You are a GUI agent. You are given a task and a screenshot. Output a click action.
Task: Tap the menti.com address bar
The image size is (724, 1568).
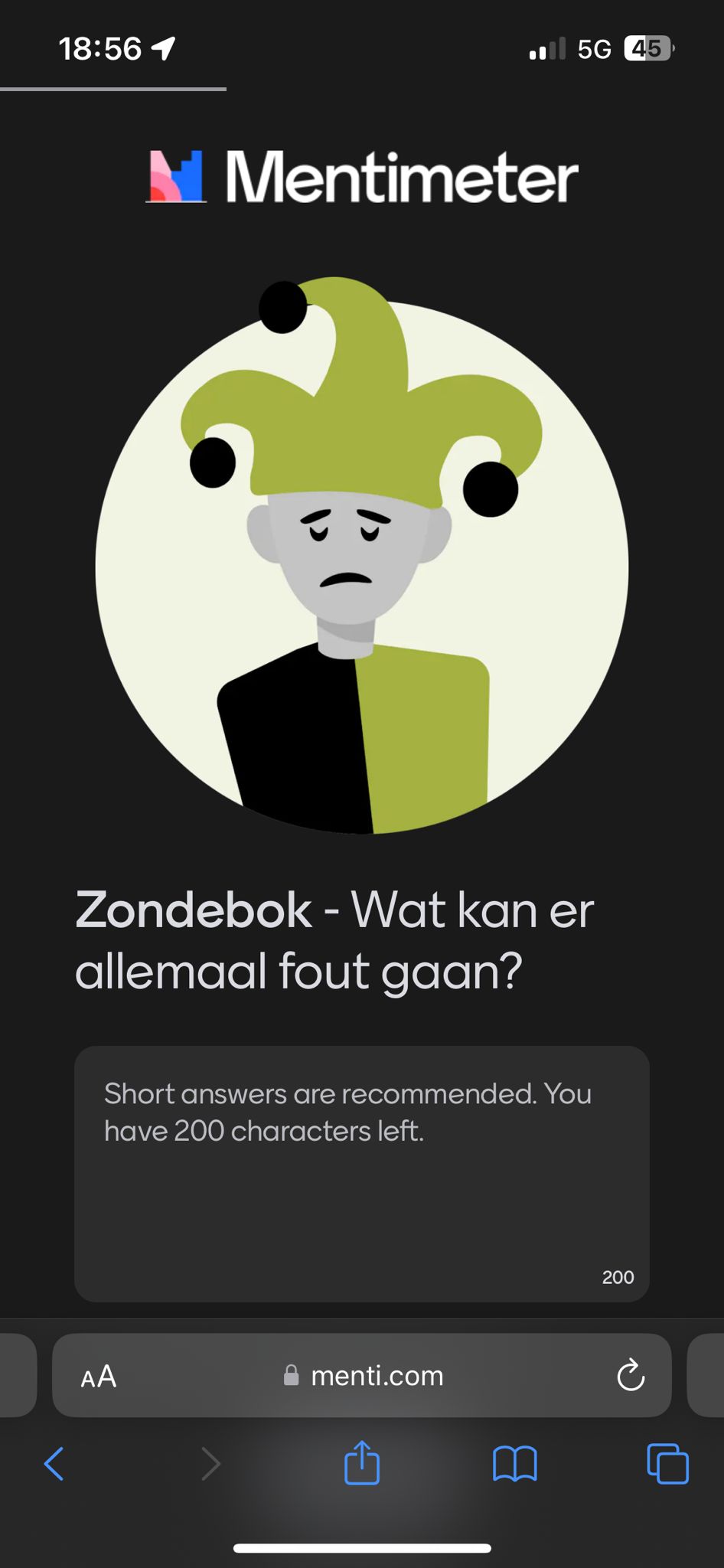click(x=364, y=1376)
